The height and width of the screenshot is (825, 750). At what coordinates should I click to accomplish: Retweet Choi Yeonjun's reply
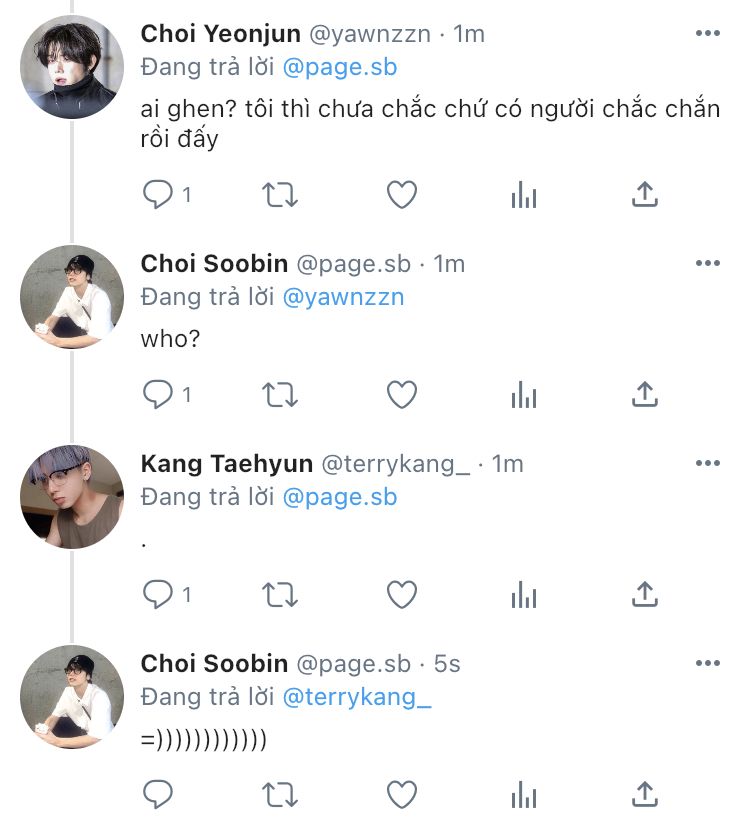279,195
